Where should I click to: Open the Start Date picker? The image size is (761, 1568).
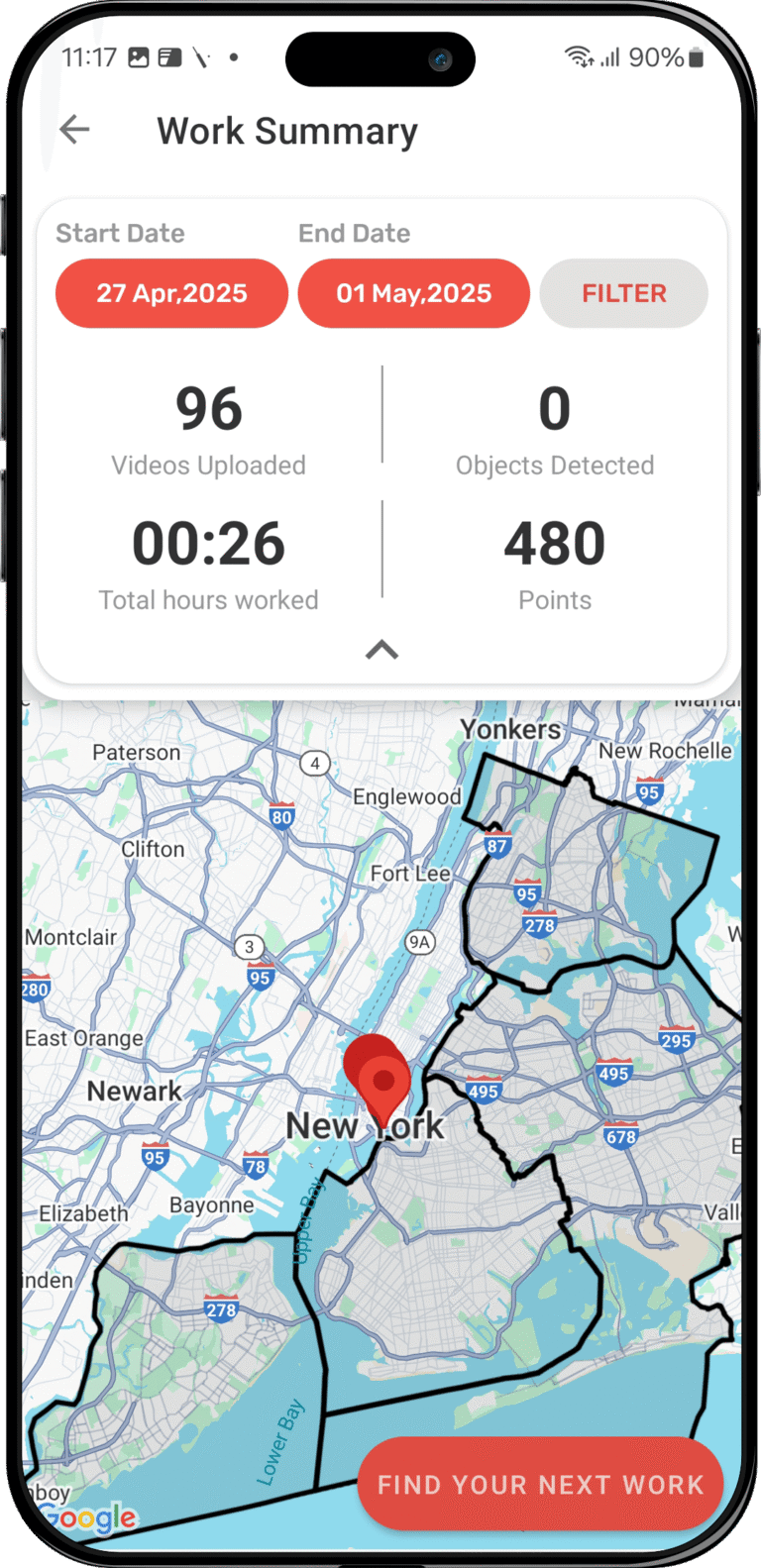coord(171,293)
